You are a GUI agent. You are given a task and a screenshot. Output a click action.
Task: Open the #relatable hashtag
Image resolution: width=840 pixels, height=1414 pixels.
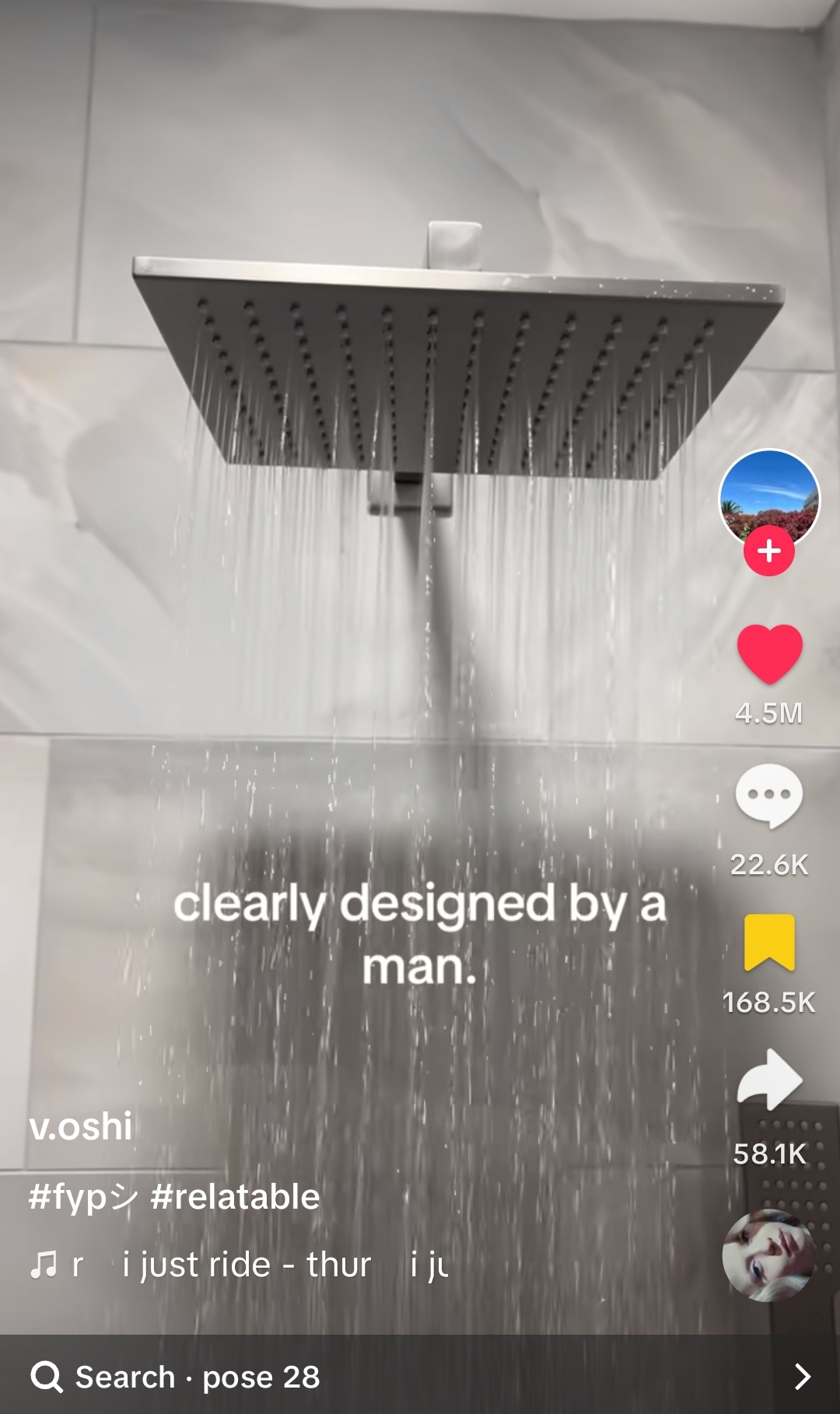click(235, 1197)
